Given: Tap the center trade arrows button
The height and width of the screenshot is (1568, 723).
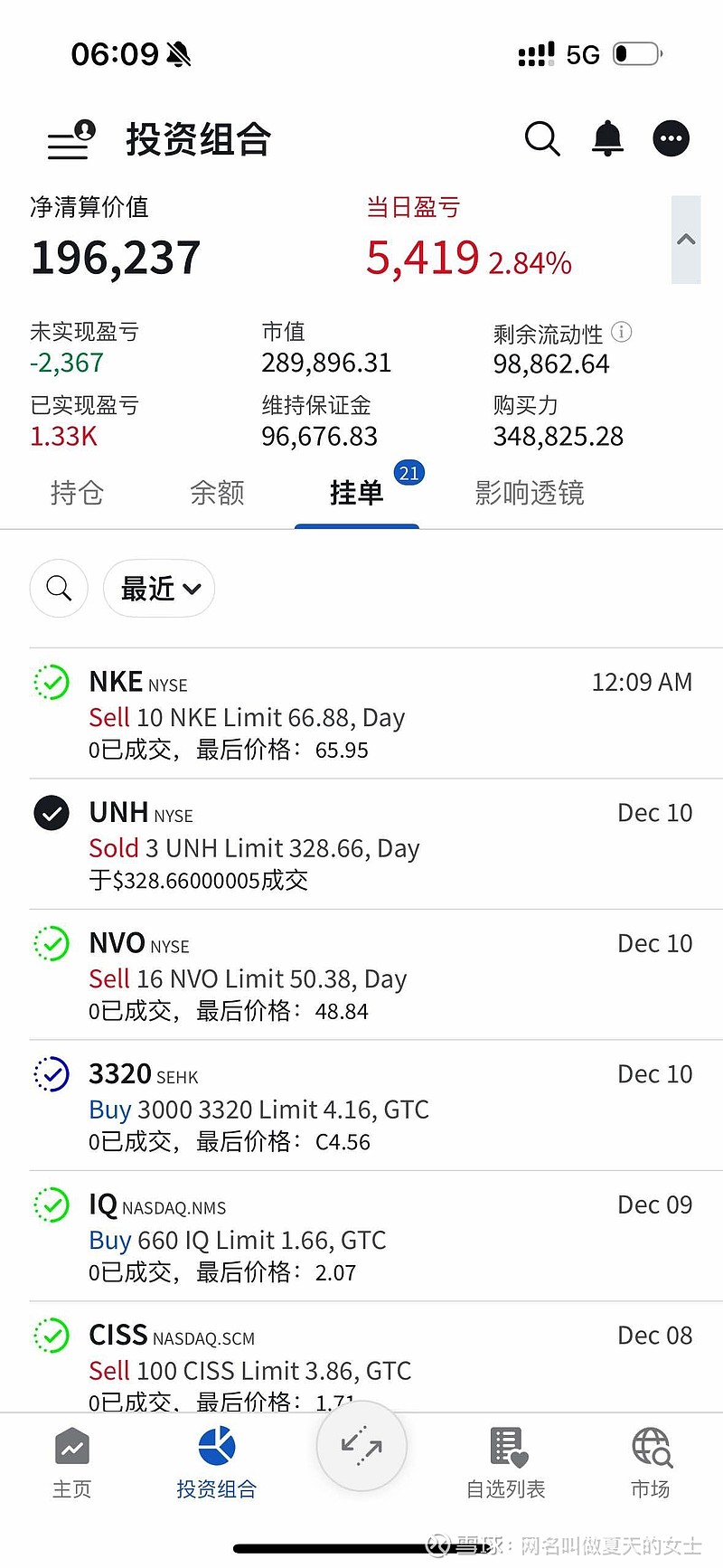Looking at the screenshot, I should (x=361, y=1446).
